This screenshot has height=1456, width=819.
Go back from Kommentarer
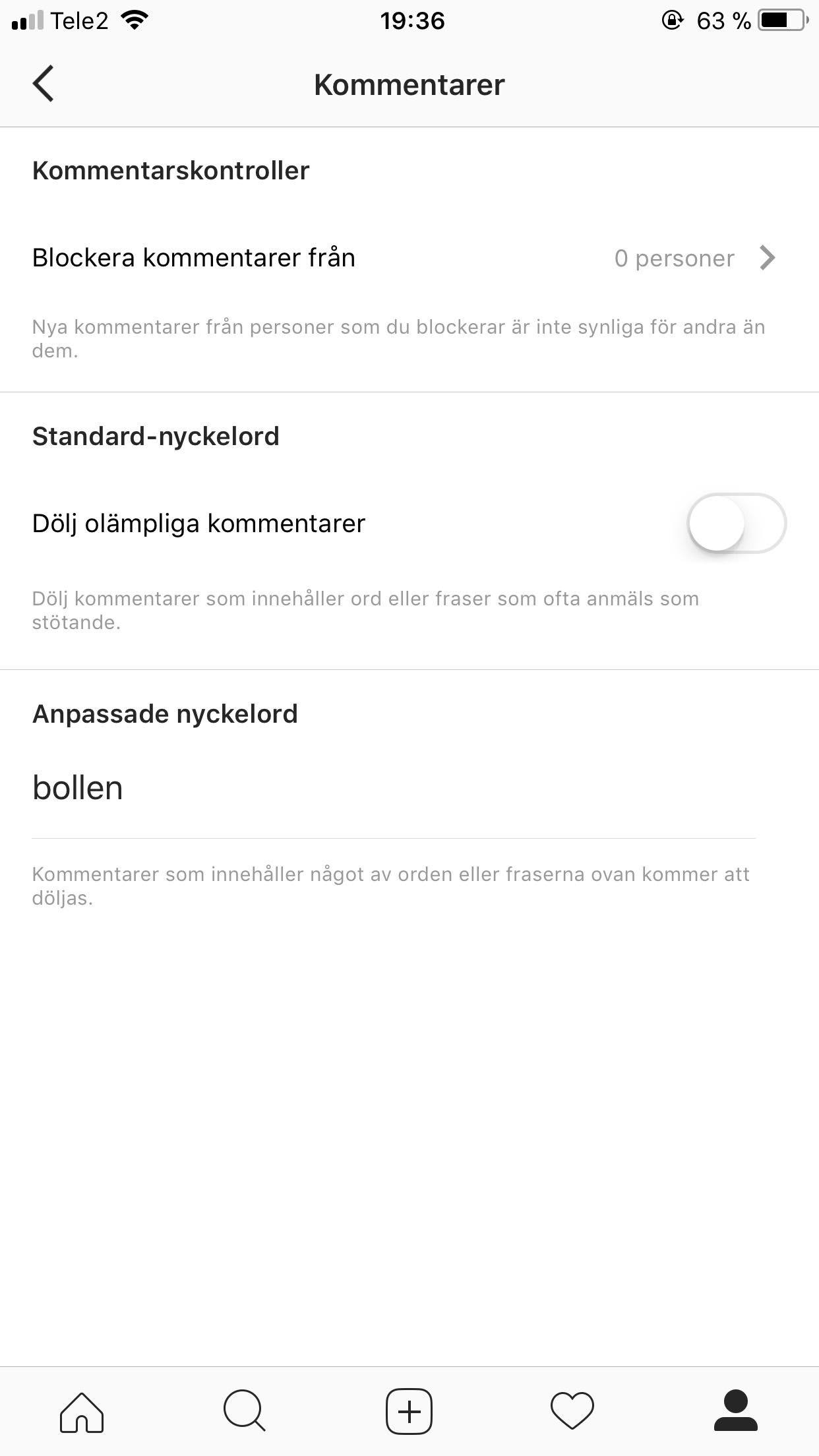pos(44,84)
